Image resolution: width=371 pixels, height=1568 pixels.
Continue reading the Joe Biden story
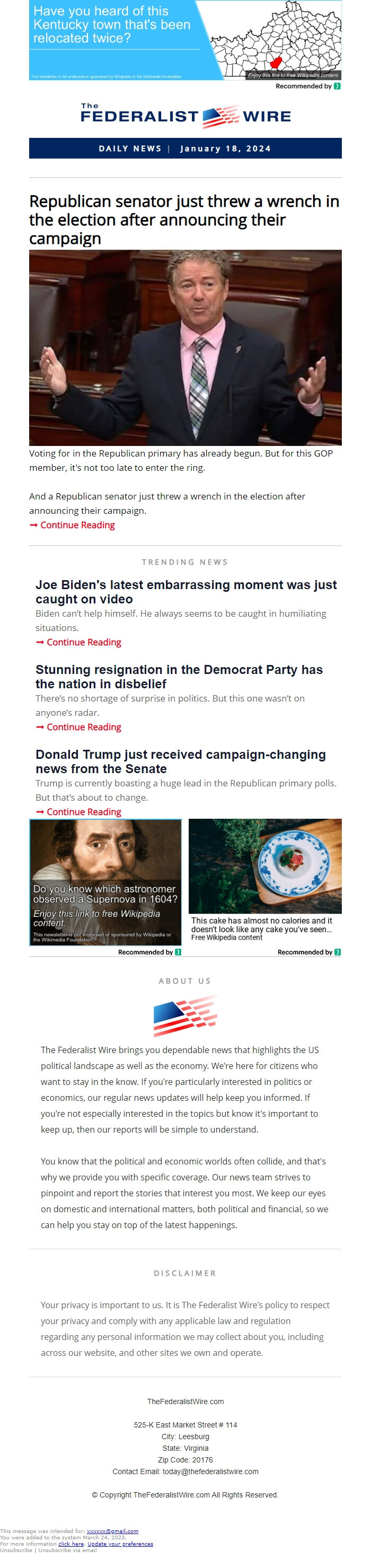[x=83, y=642]
